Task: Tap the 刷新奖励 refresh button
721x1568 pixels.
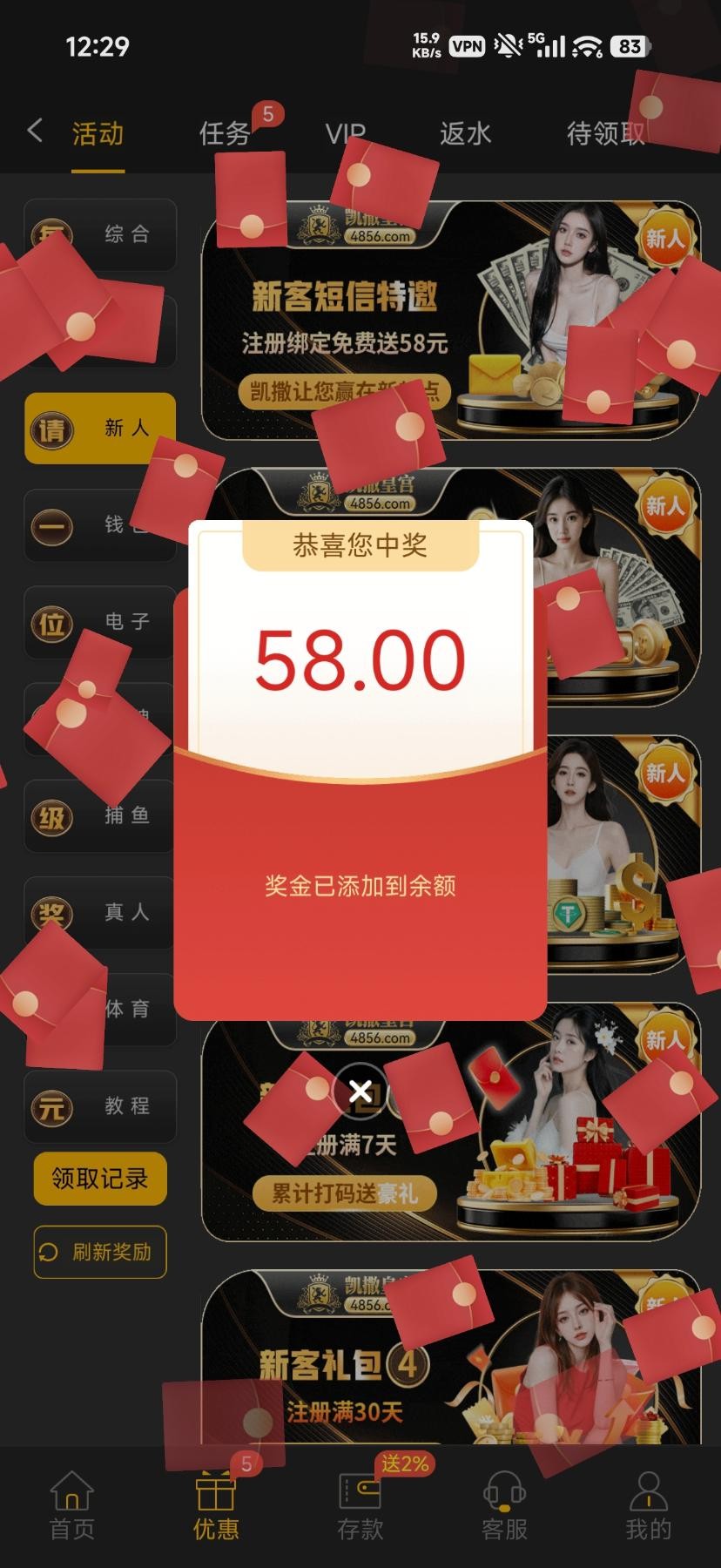Action: pyautogui.click(x=100, y=1252)
